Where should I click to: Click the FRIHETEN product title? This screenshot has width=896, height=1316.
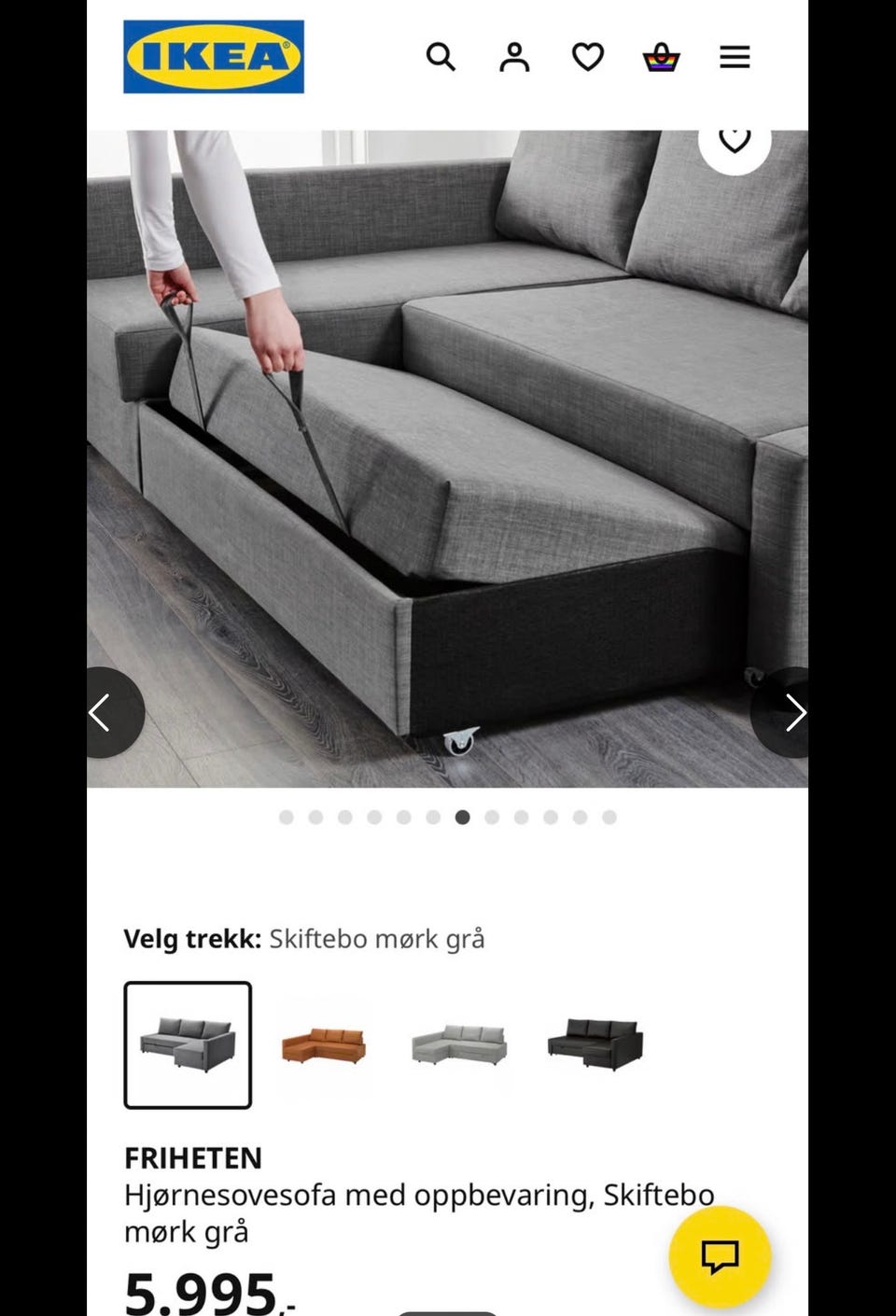point(192,1158)
